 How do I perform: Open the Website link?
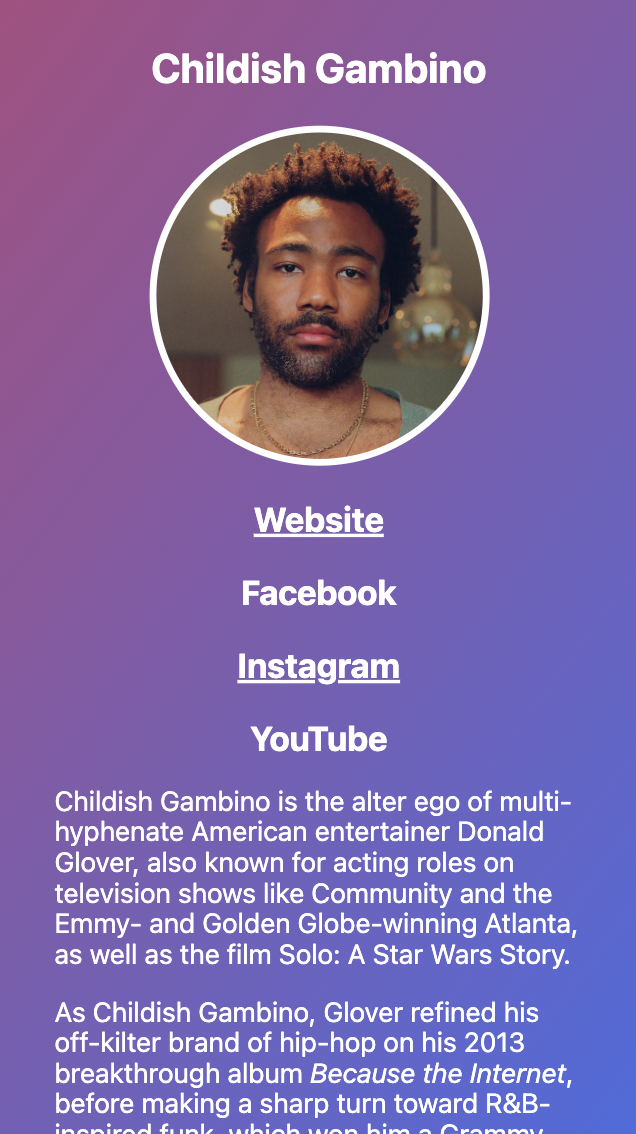[x=318, y=520]
